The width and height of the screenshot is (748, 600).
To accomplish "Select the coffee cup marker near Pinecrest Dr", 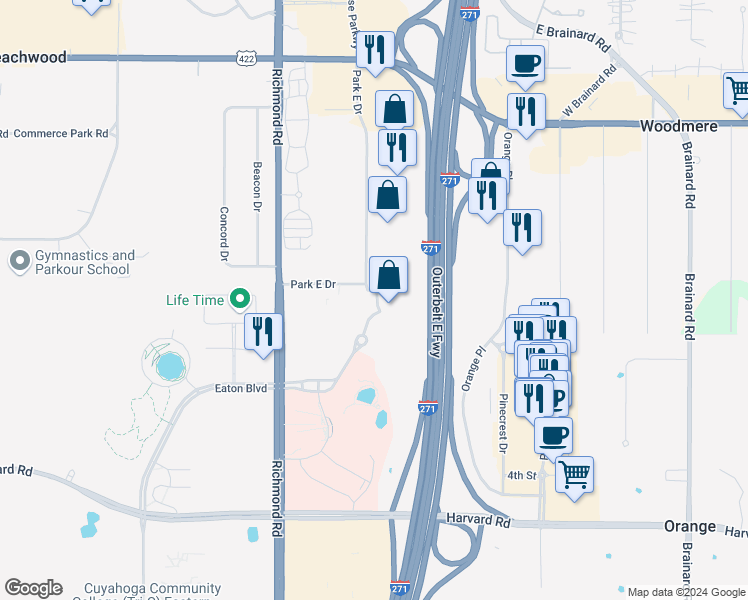I will [553, 436].
